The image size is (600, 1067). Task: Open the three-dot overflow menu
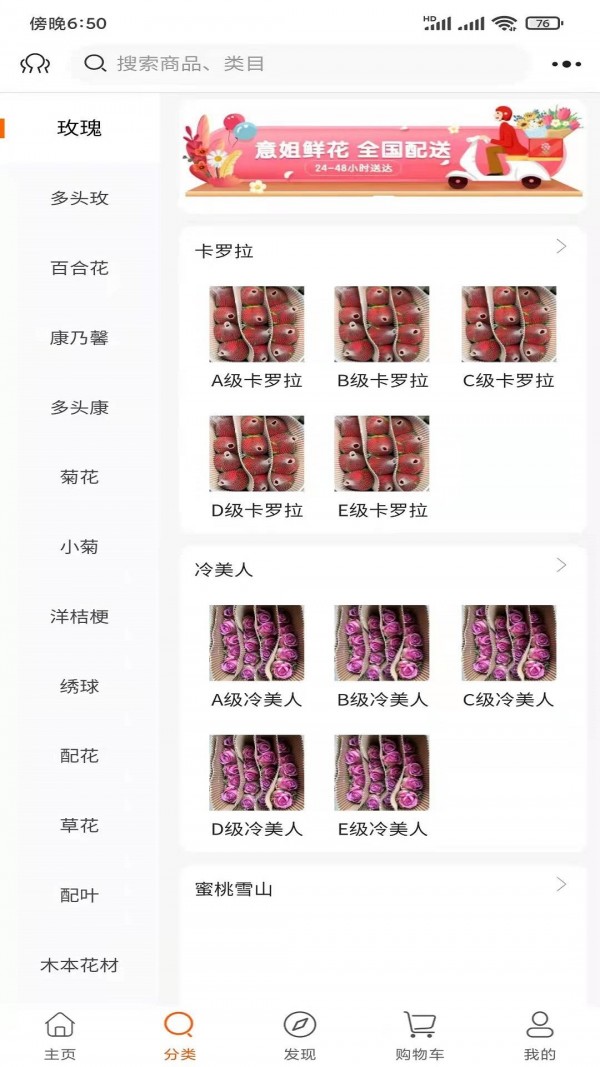(566, 64)
